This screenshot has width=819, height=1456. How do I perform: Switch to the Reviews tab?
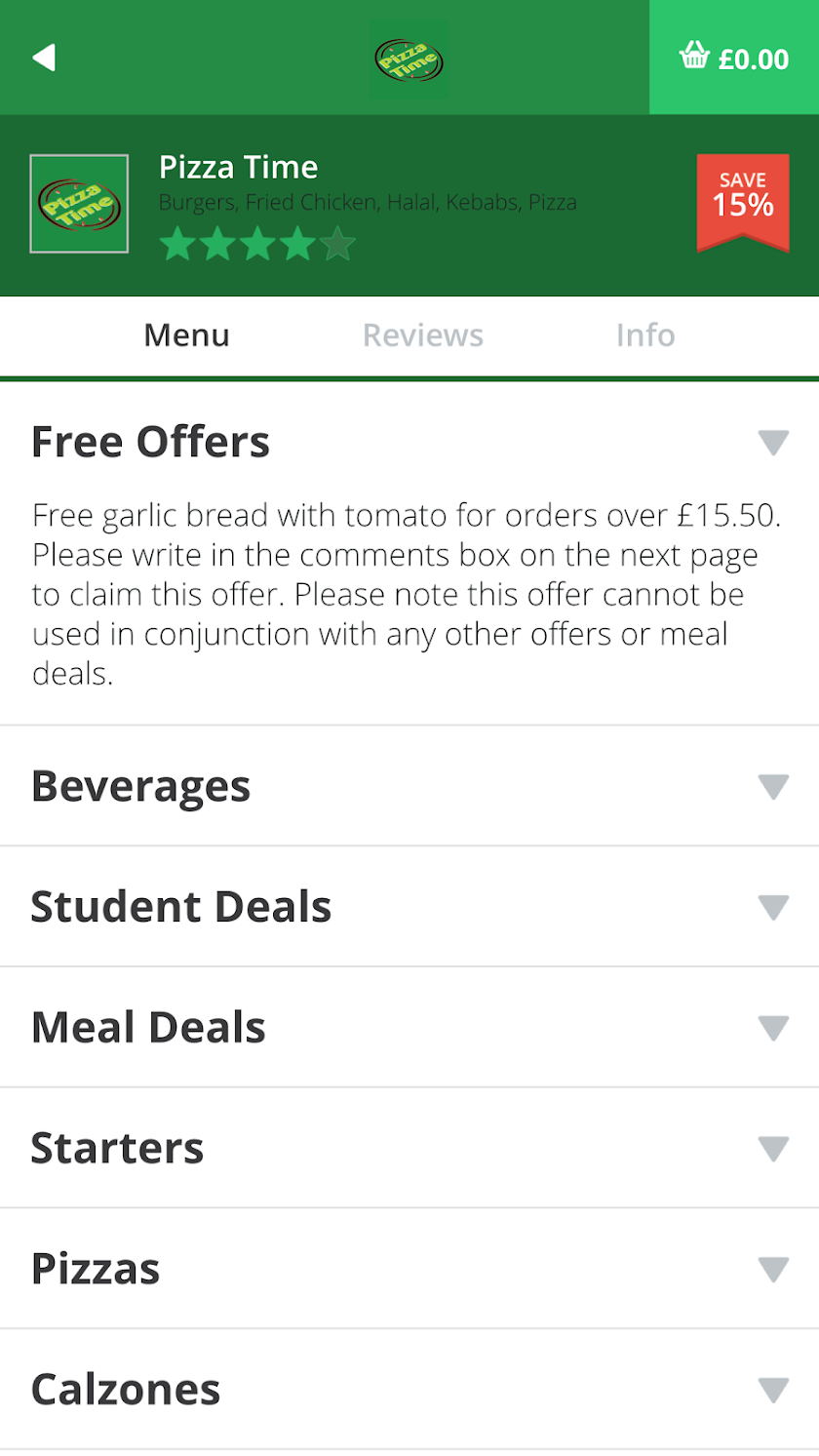click(x=422, y=335)
